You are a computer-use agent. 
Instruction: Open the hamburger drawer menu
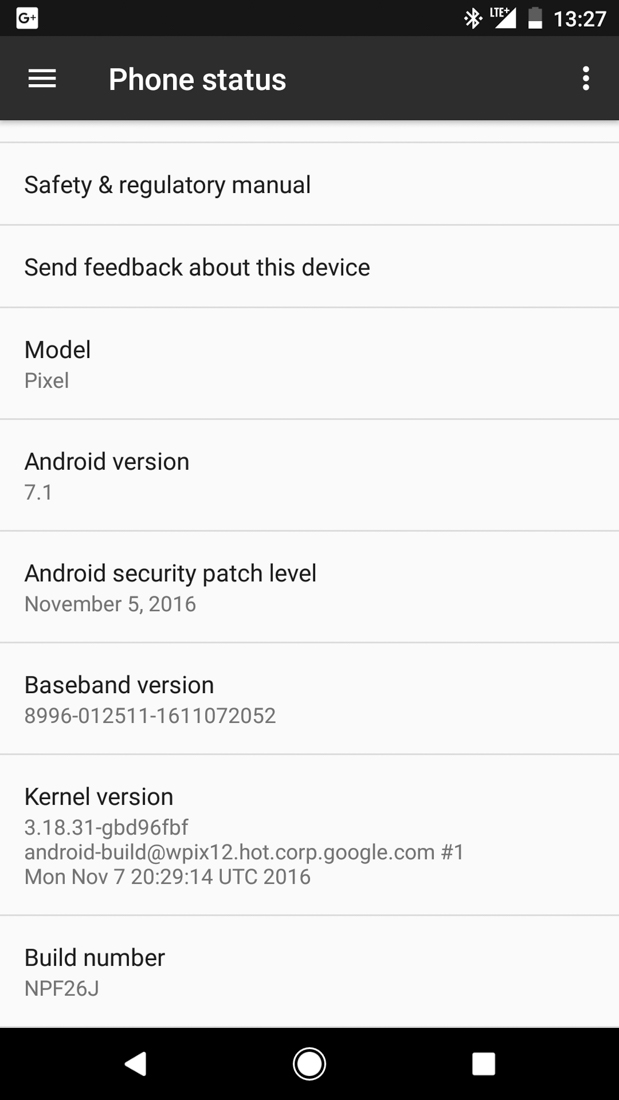pos(42,79)
